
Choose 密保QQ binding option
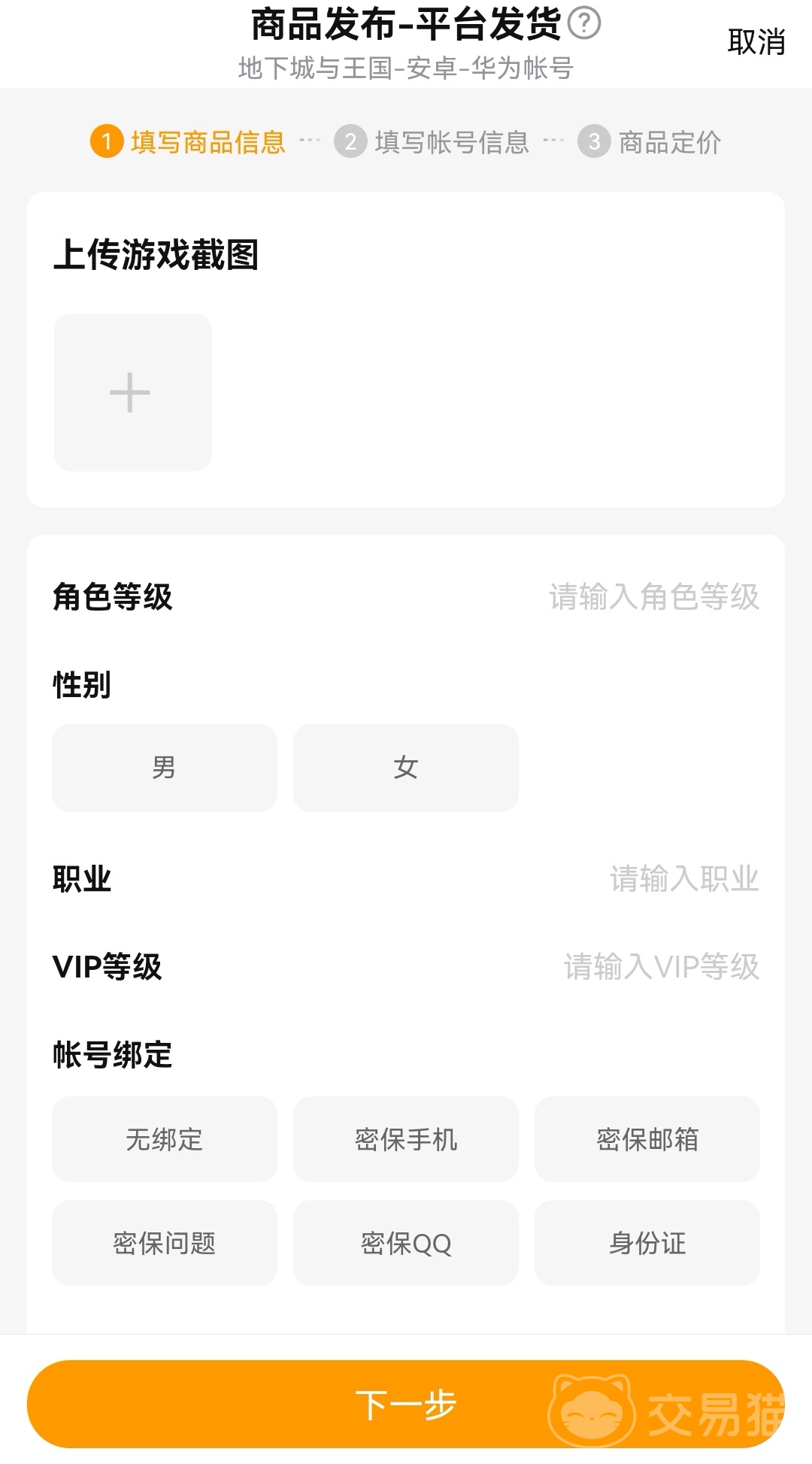pyautogui.click(x=405, y=1243)
